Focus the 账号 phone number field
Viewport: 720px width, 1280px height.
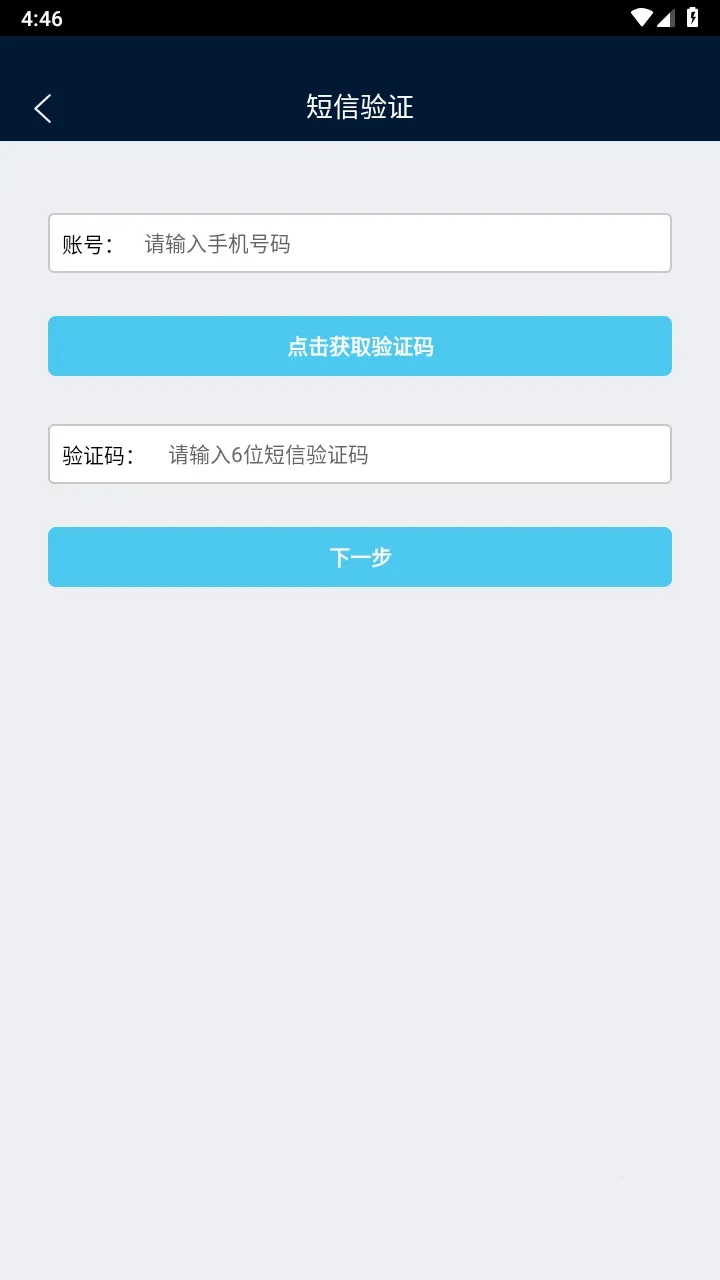[400, 243]
